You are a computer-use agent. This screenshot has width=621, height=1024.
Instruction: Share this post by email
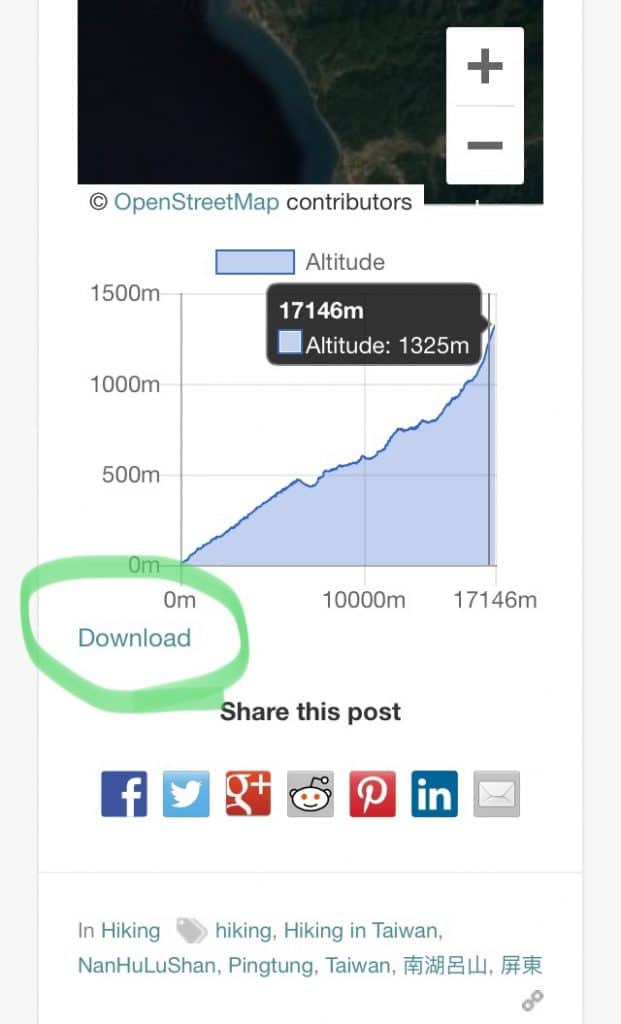pyautogui.click(x=496, y=795)
